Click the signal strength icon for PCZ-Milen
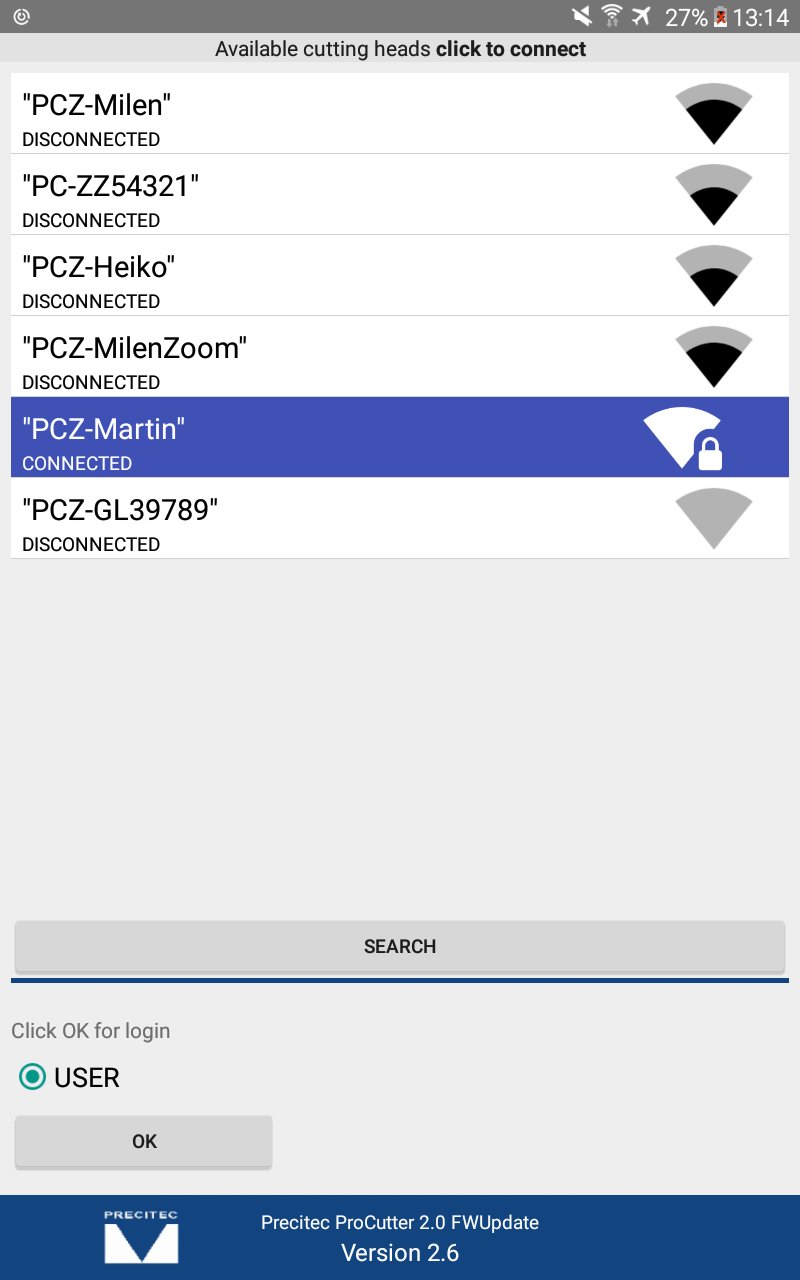 pyautogui.click(x=714, y=112)
